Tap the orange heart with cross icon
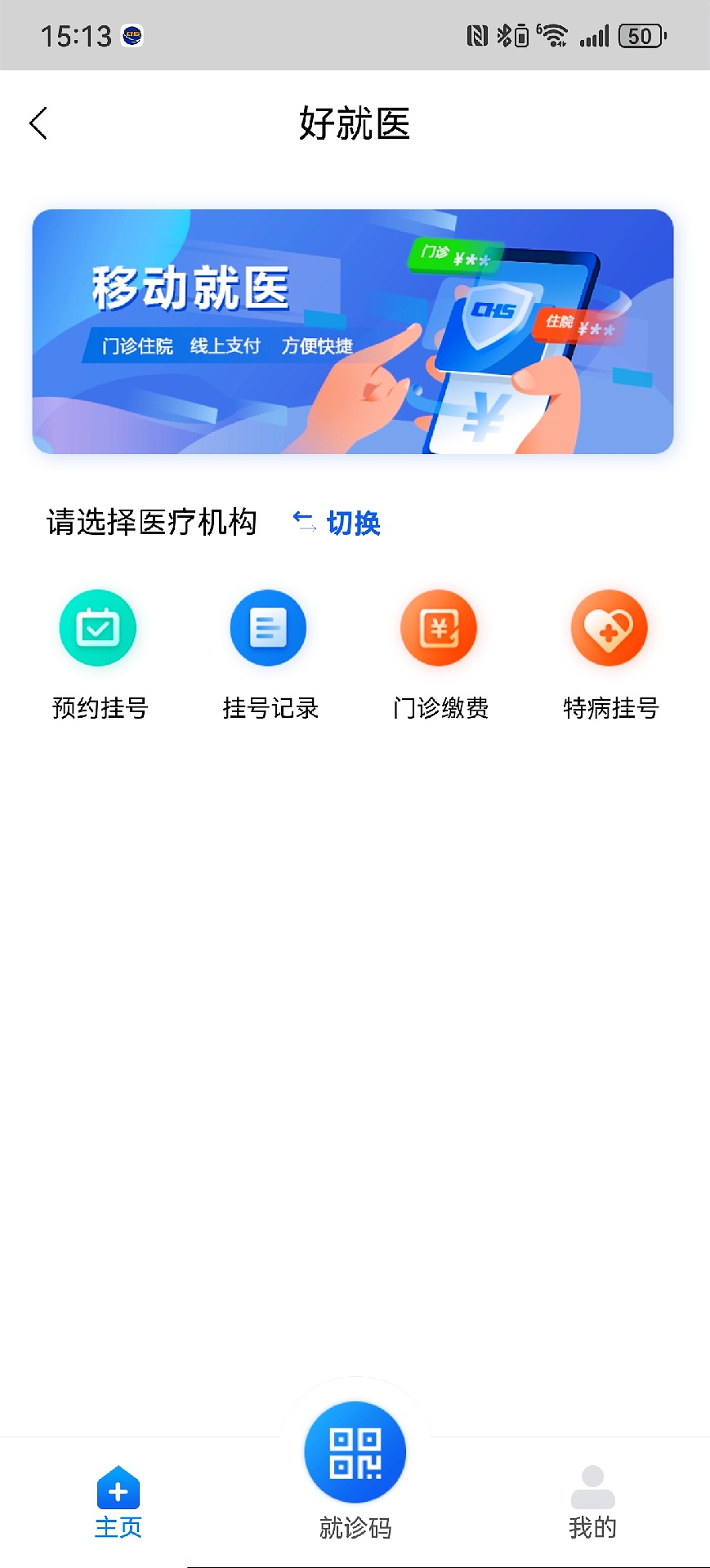The image size is (710, 1568). pyautogui.click(x=610, y=627)
